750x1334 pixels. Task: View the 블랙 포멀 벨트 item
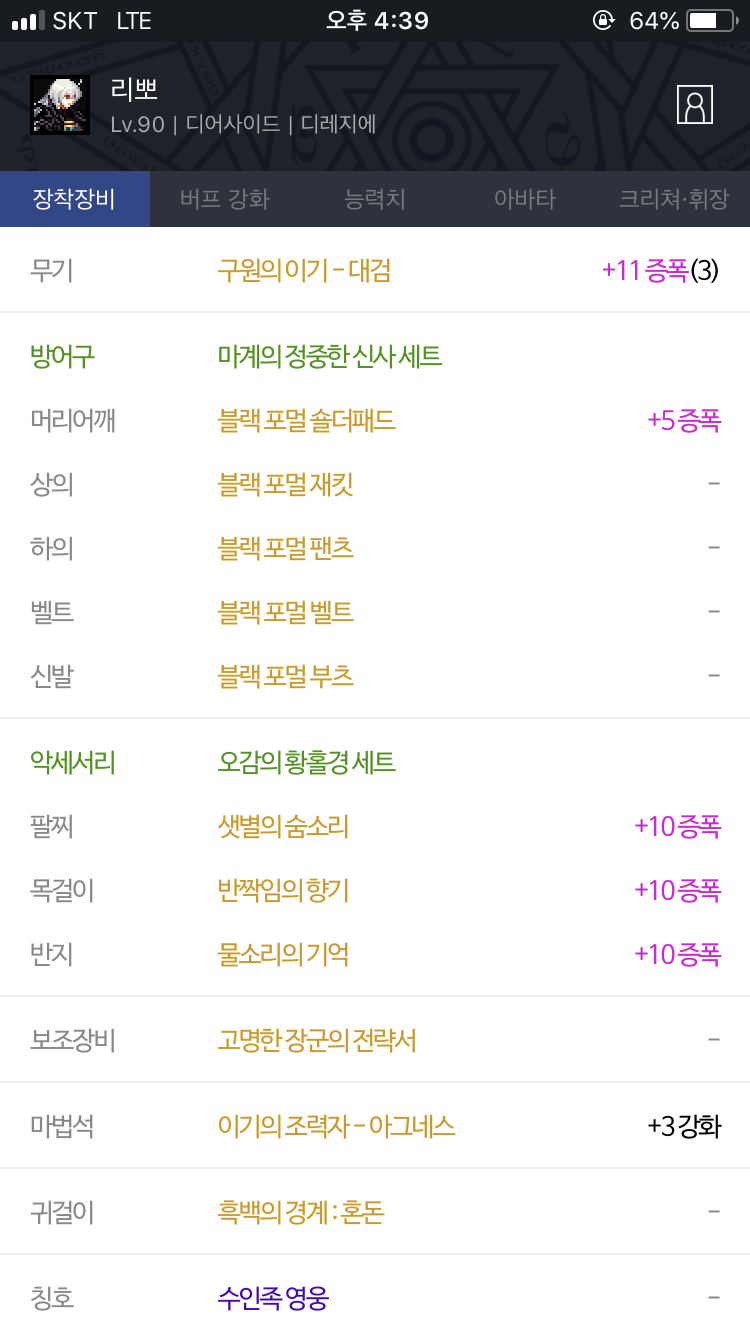[x=375, y=612]
